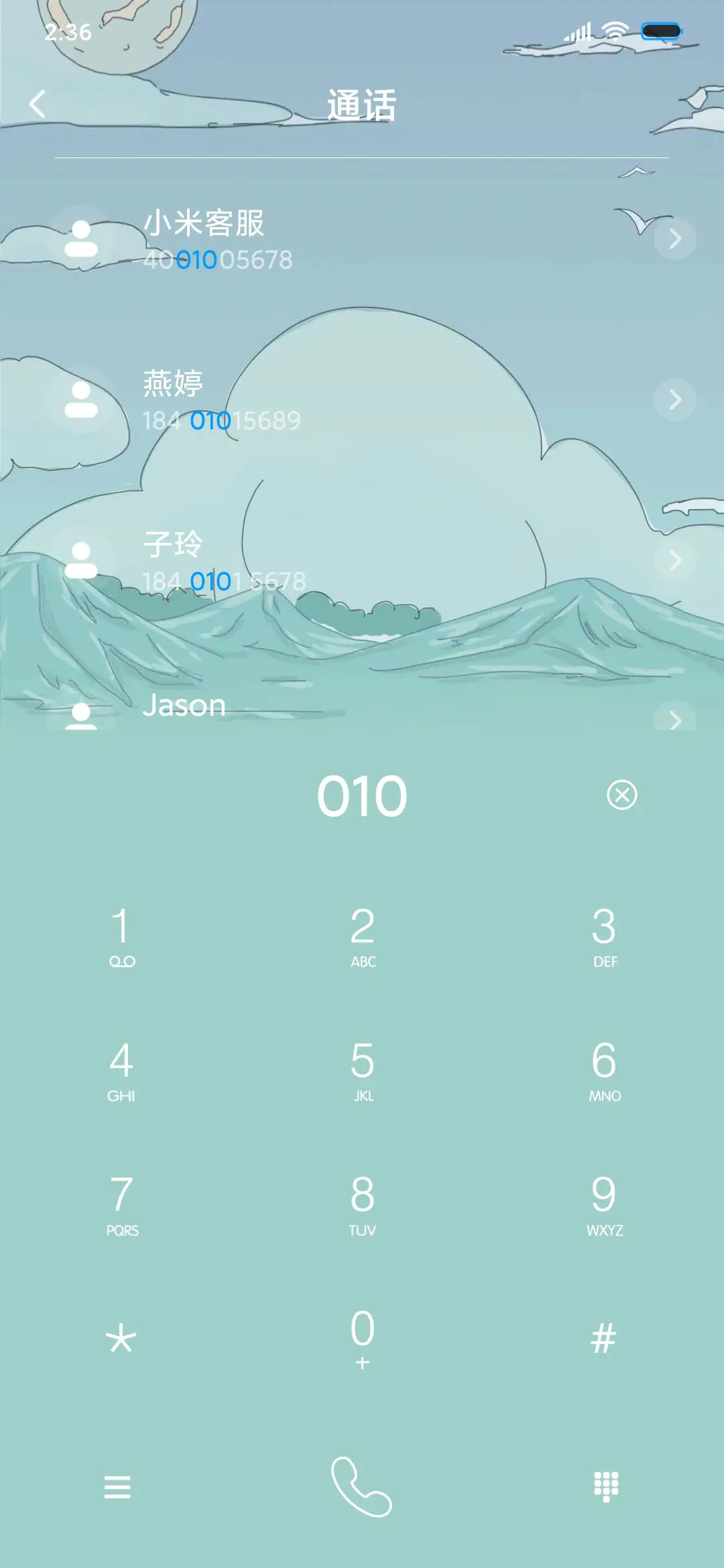Tap 燕婷's contact avatar

[82, 401]
